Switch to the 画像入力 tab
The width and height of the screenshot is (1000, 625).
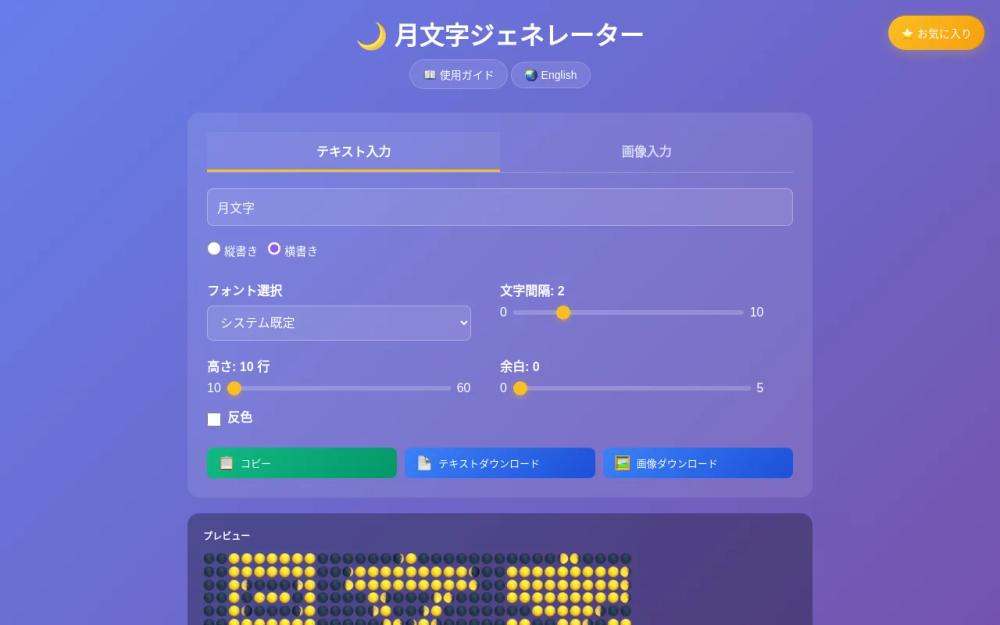(x=646, y=152)
